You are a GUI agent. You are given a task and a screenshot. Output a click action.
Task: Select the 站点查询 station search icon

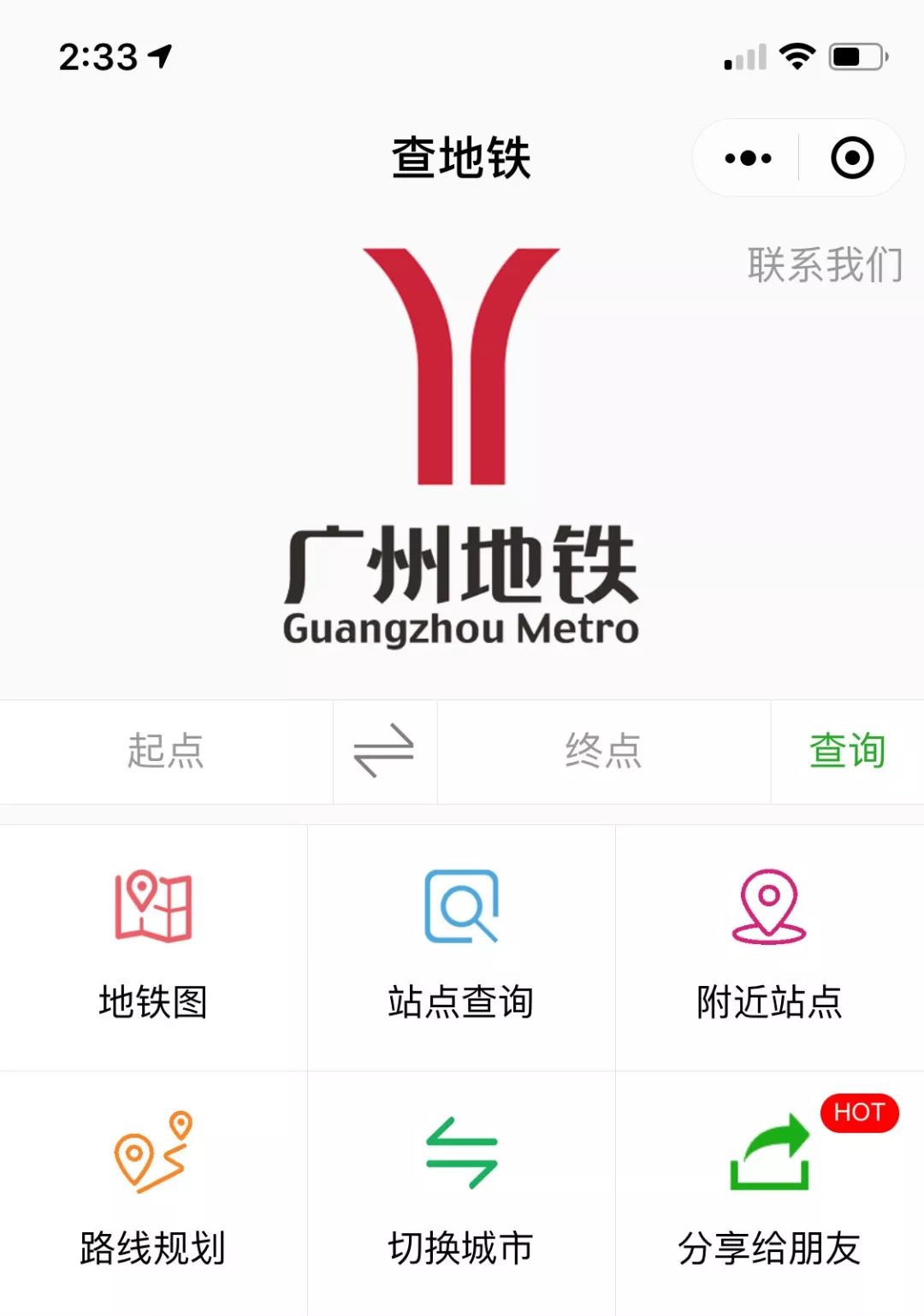click(460, 906)
